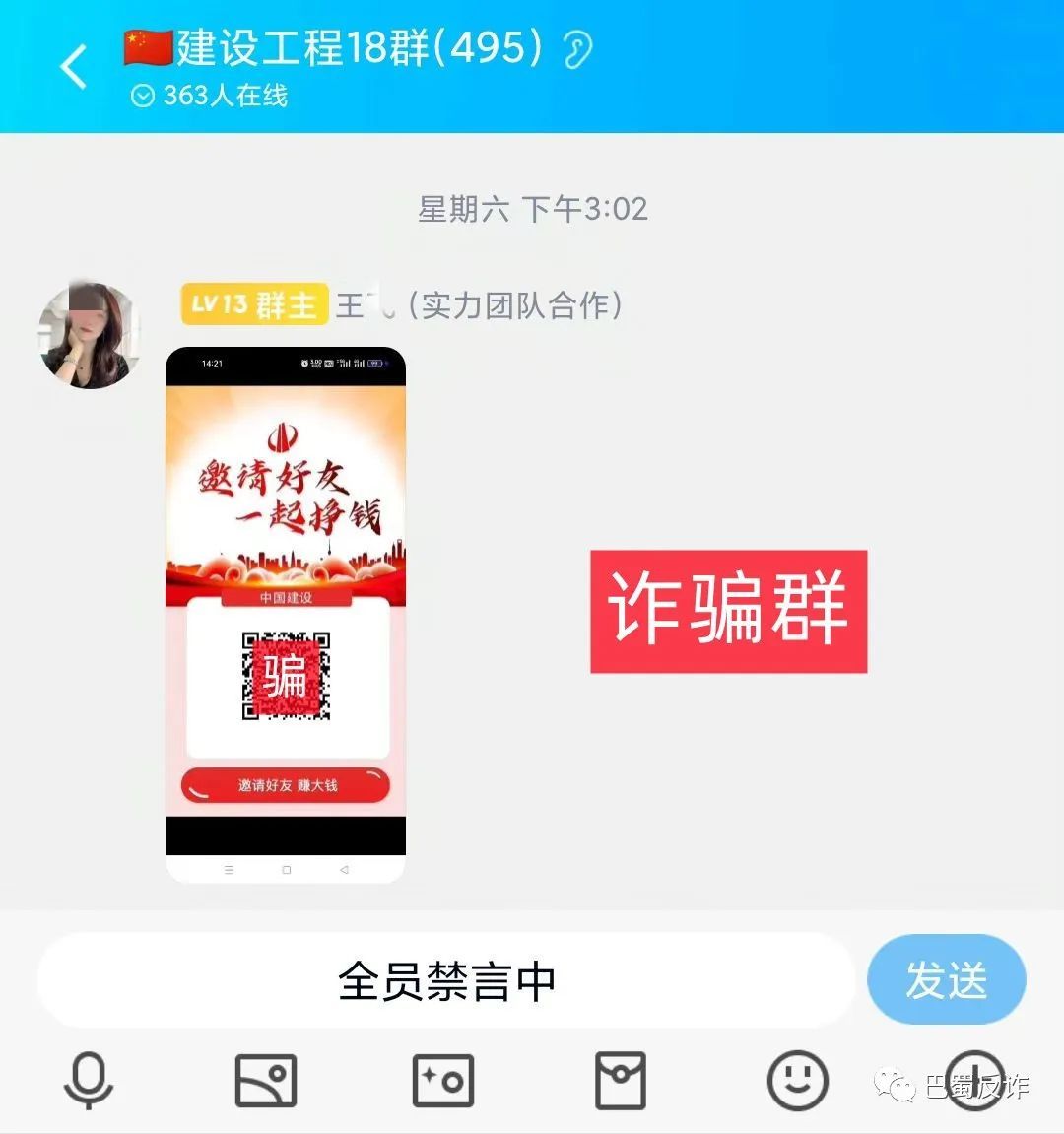Tap the 星期六 下午3:02 timestamp

point(532,209)
